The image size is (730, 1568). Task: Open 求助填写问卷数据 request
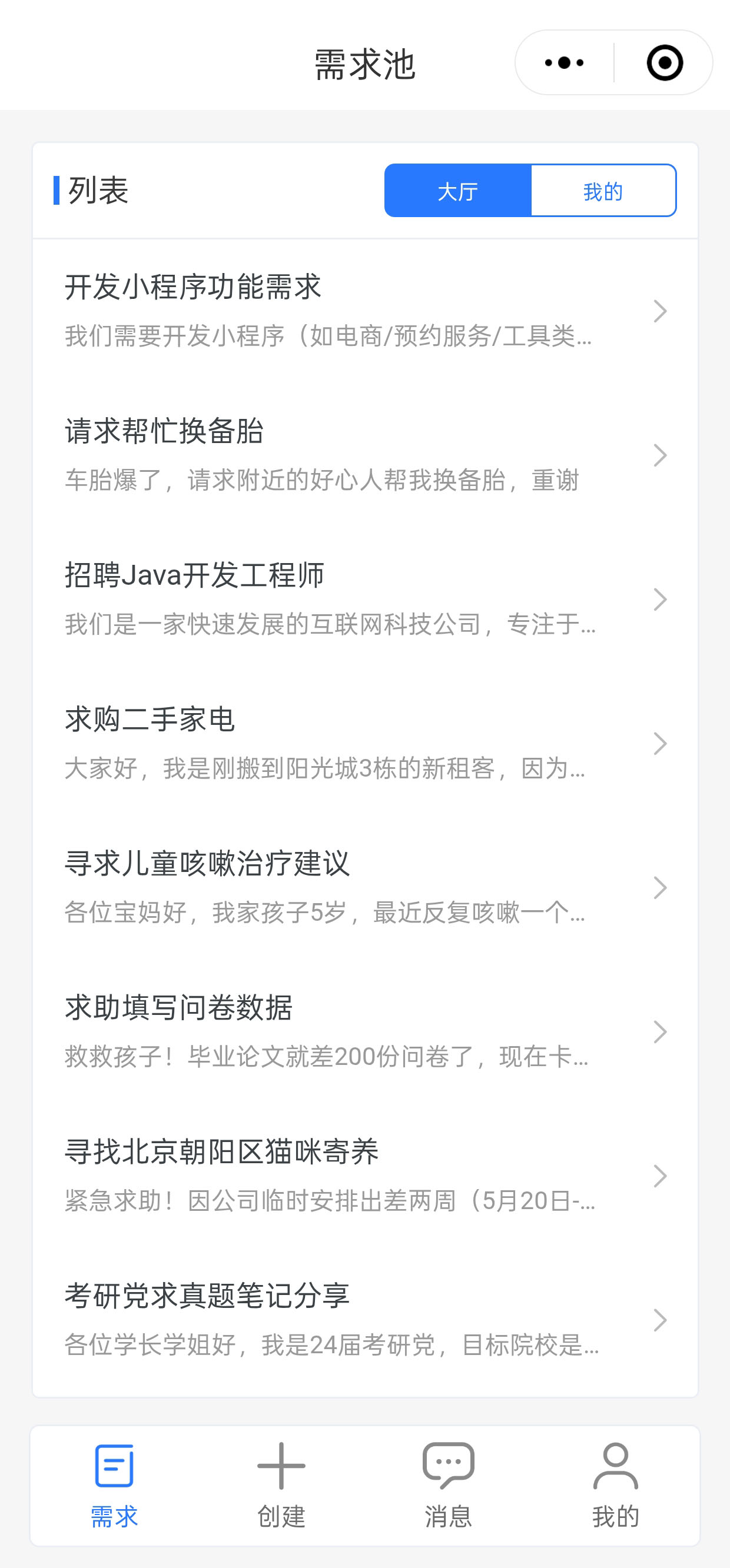[366, 1033]
